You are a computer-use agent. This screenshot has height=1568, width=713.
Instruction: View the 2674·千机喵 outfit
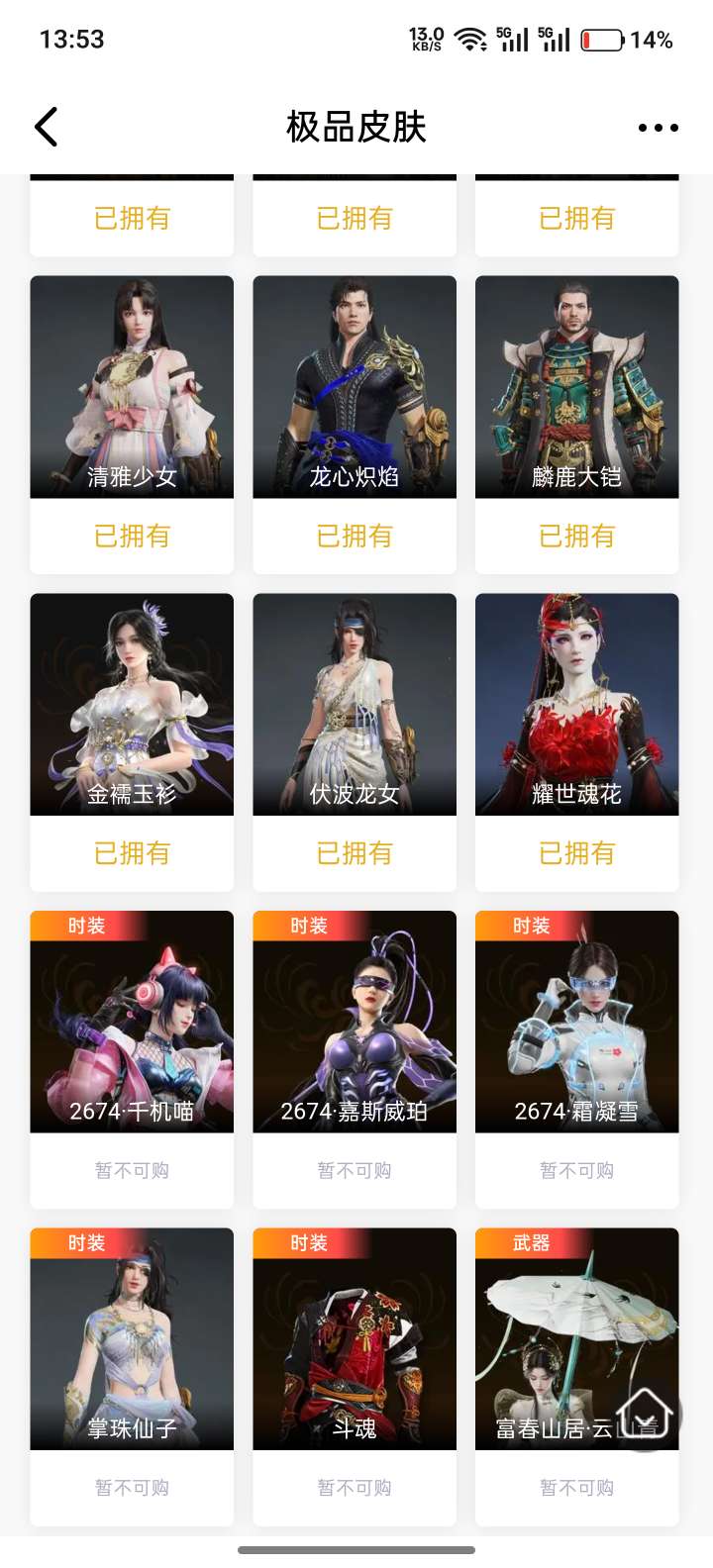click(132, 1022)
